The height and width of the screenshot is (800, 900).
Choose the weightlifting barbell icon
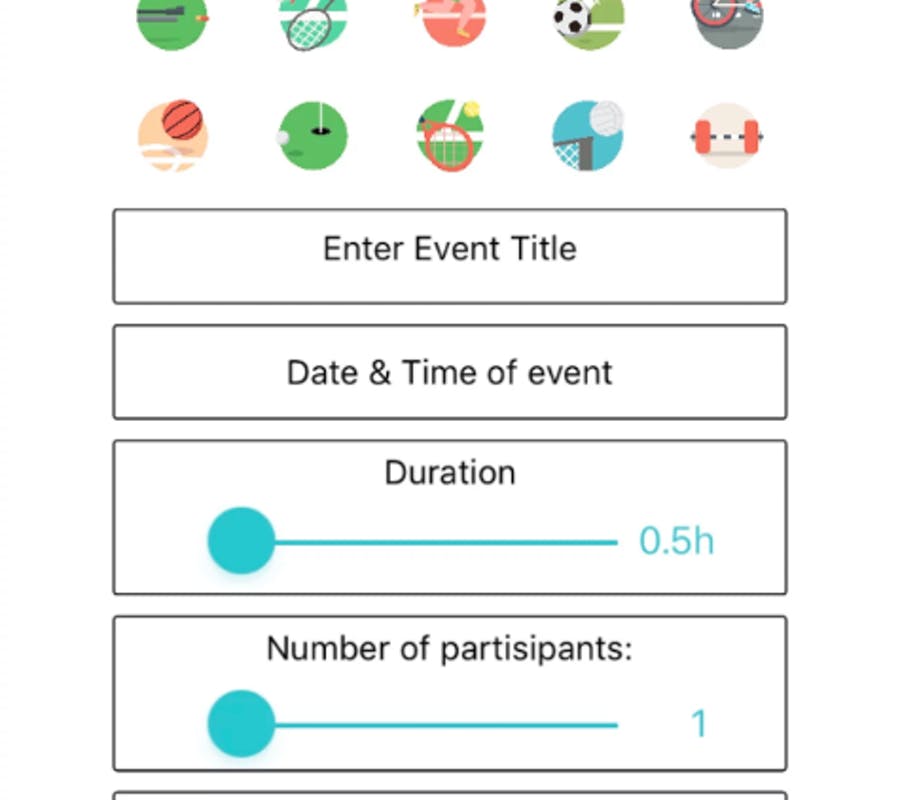(727, 136)
